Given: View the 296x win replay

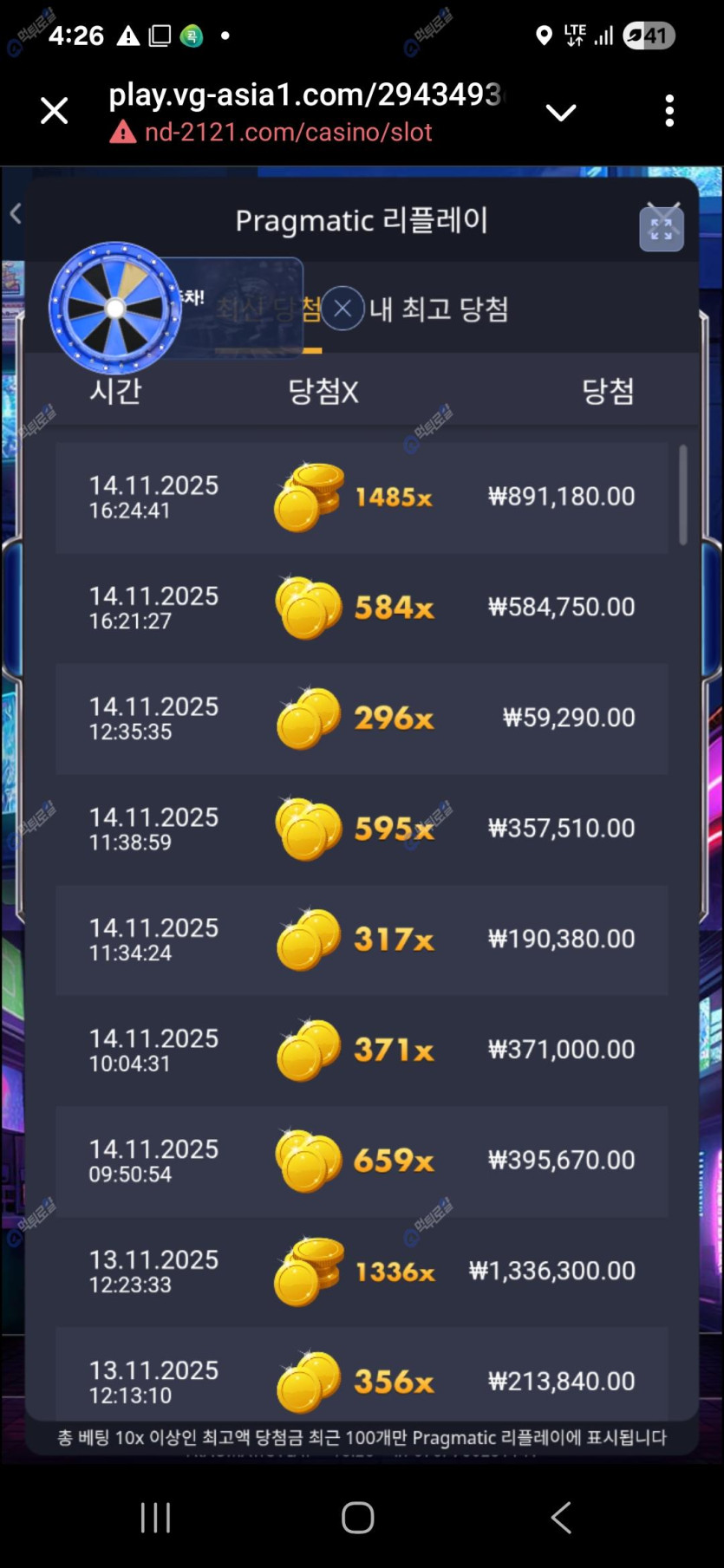Looking at the screenshot, I should point(362,719).
